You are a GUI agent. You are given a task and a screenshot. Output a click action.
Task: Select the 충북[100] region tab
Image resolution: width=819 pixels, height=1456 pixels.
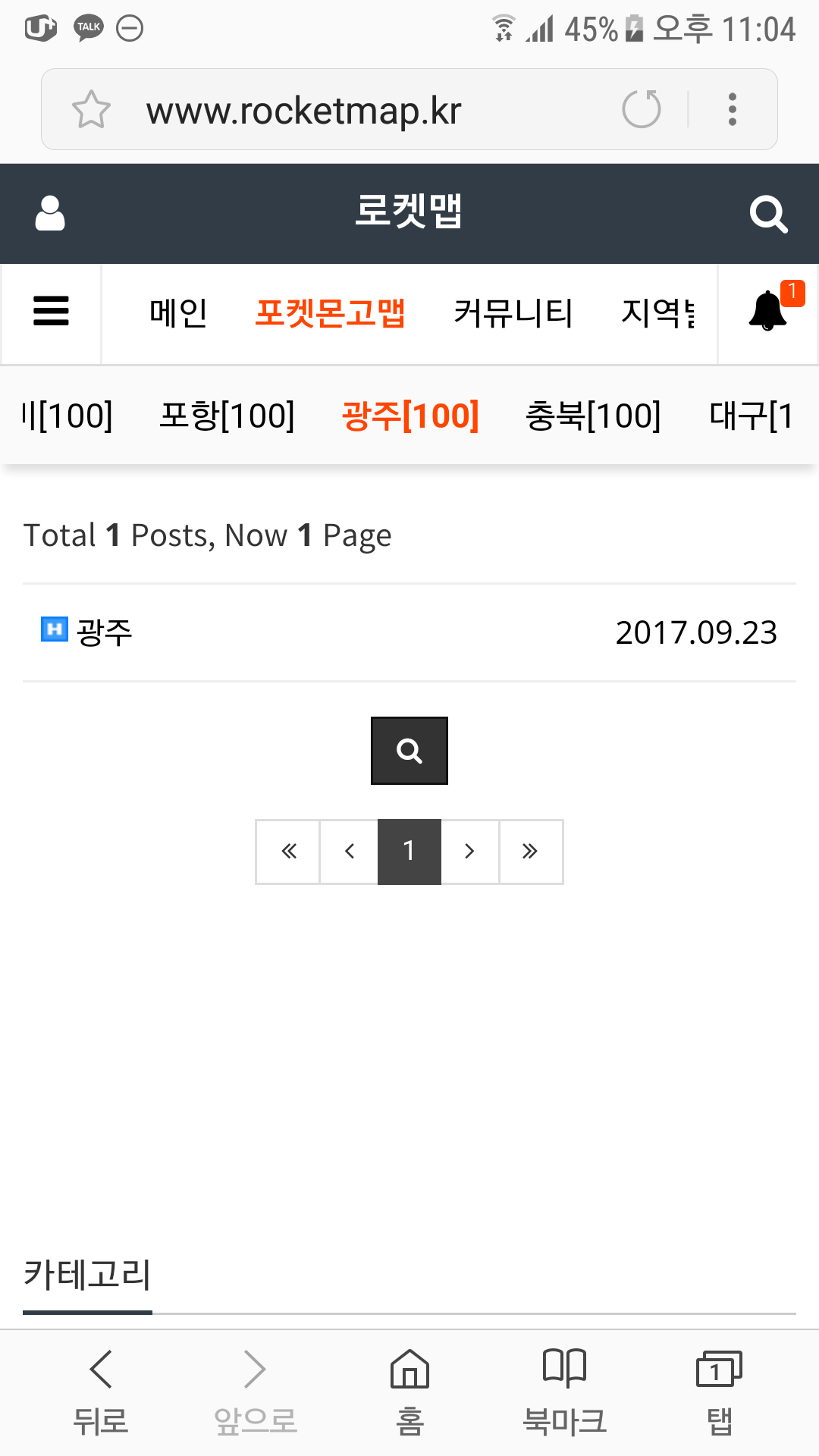(x=593, y=416)
